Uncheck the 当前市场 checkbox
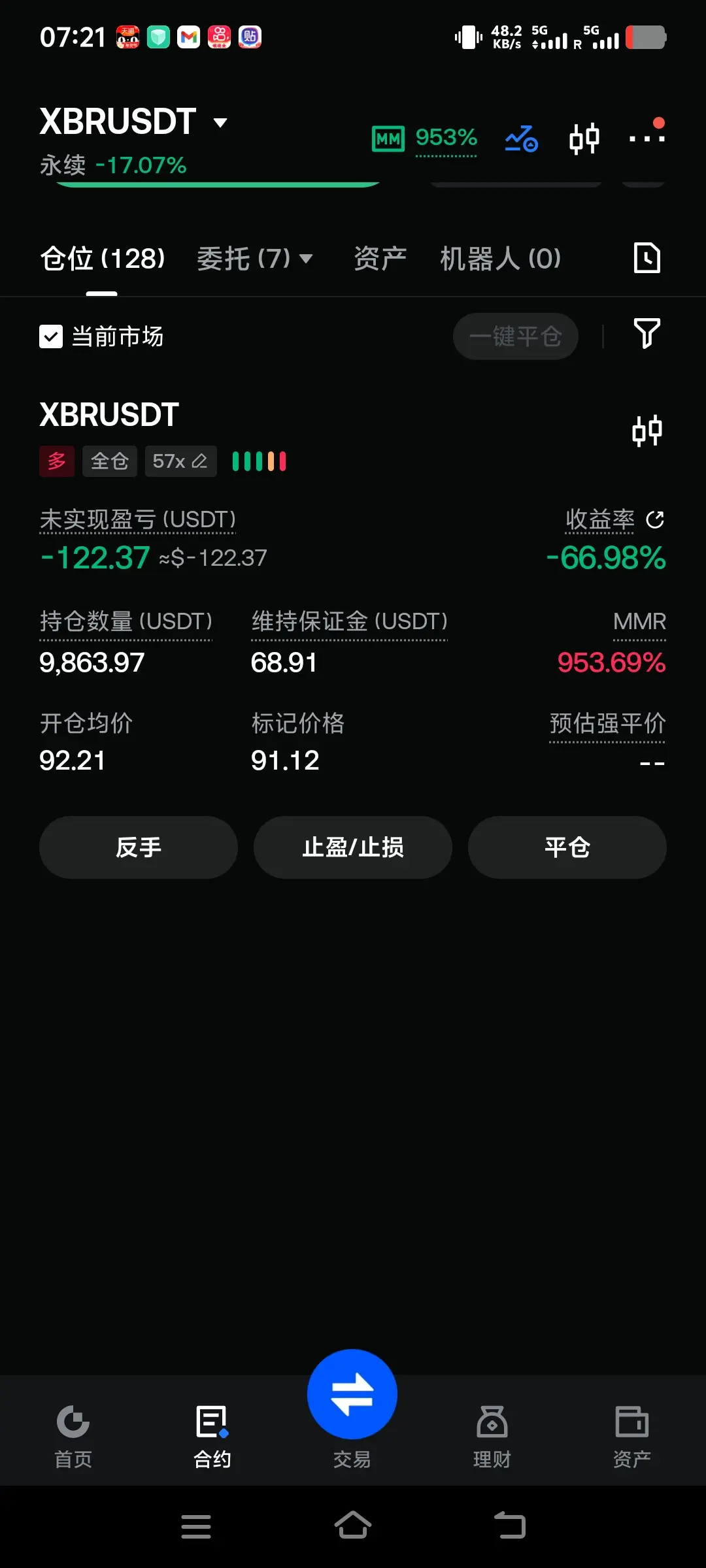The height and width of the screenshot is (1568, 706). pyautogui.click(x=51, y=336)
